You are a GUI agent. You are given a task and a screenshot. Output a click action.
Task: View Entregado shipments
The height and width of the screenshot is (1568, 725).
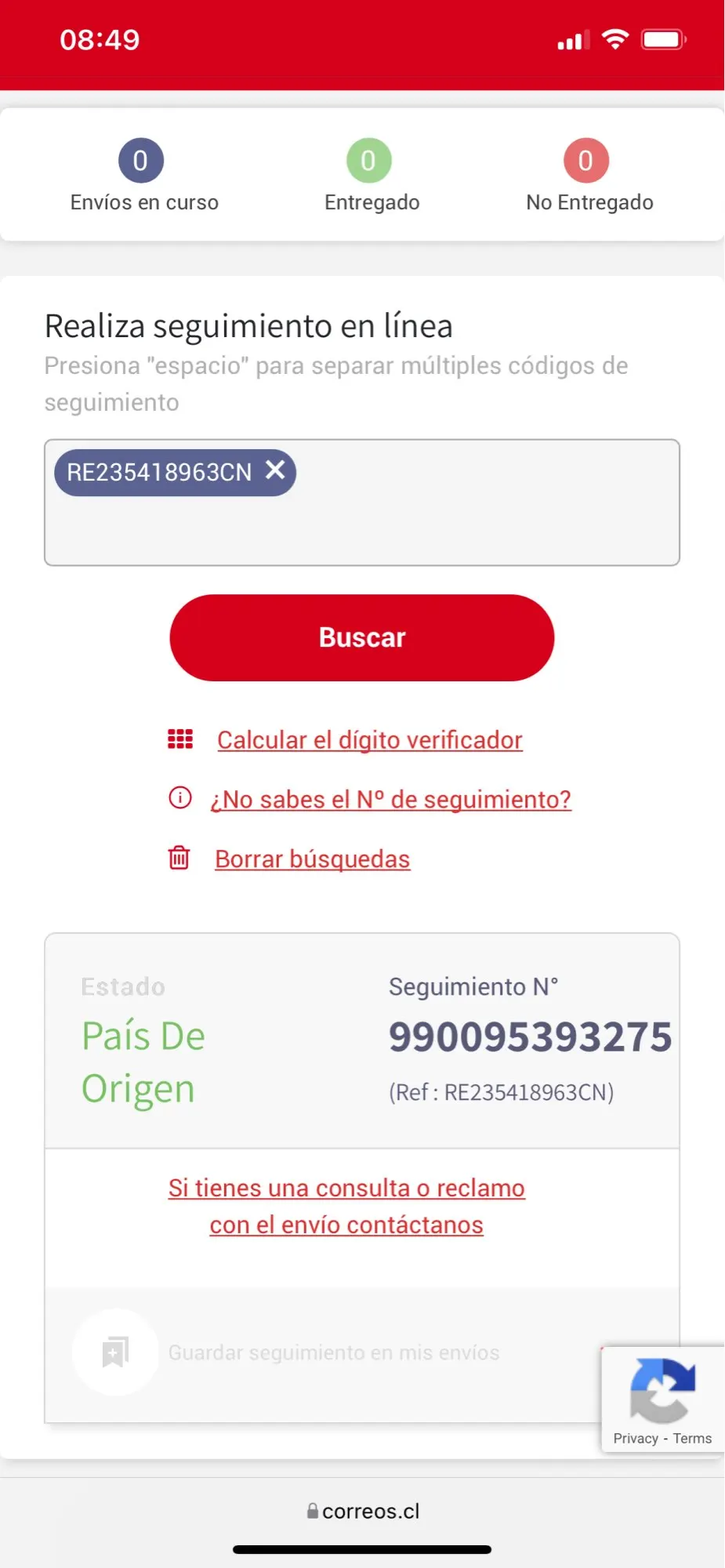[x=372, y=176]
